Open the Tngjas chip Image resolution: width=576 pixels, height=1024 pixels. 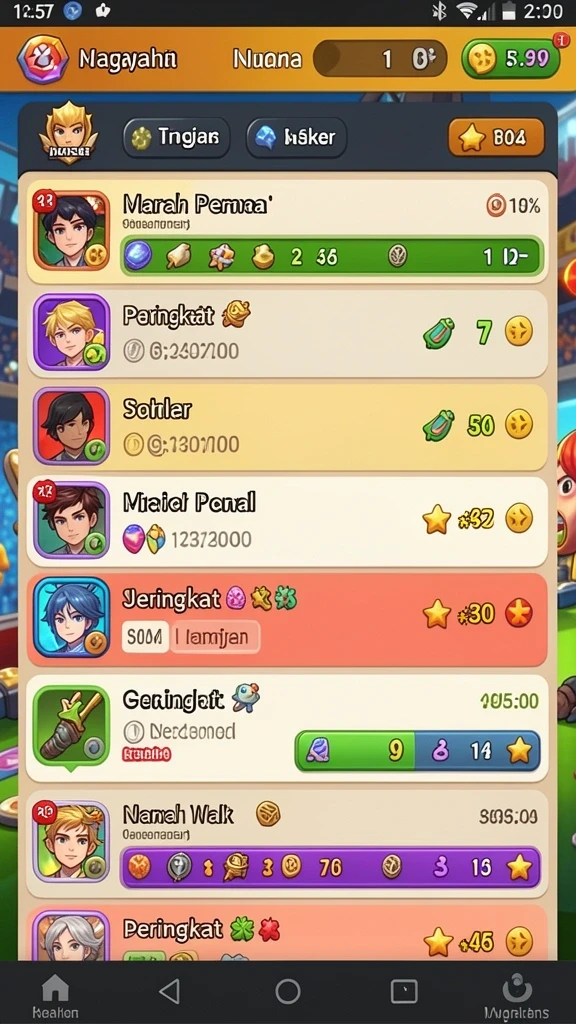click(176, 138)
